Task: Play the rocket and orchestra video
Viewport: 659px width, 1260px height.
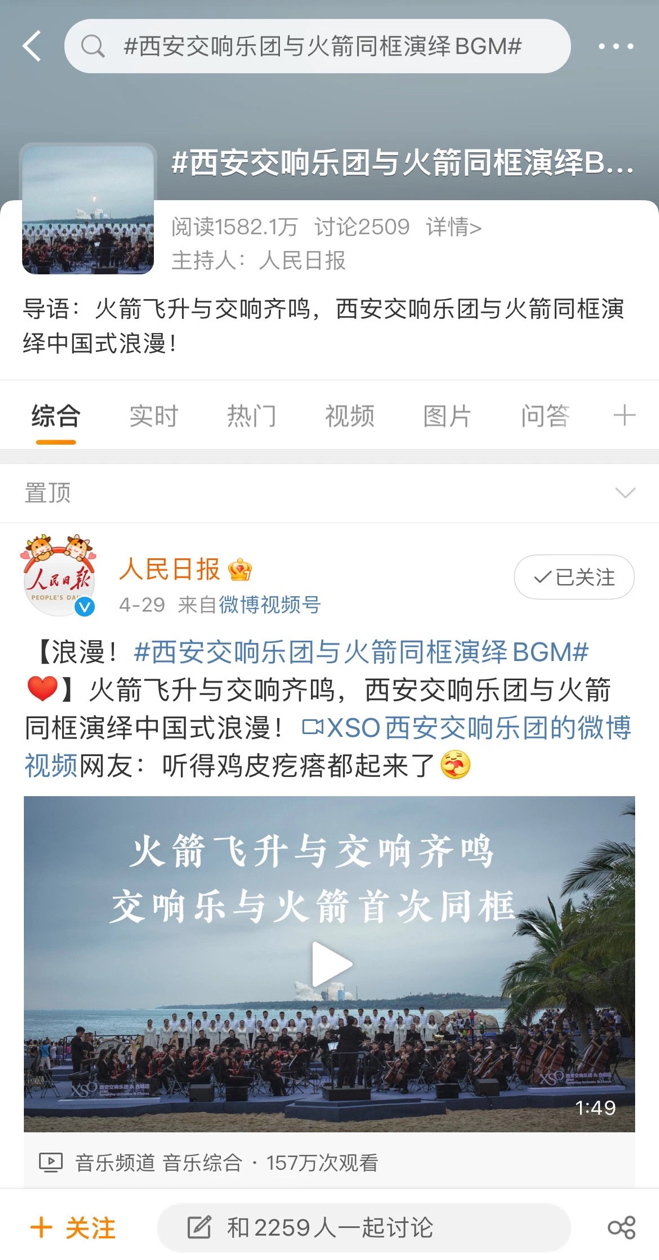Action: tap(330, 965)
